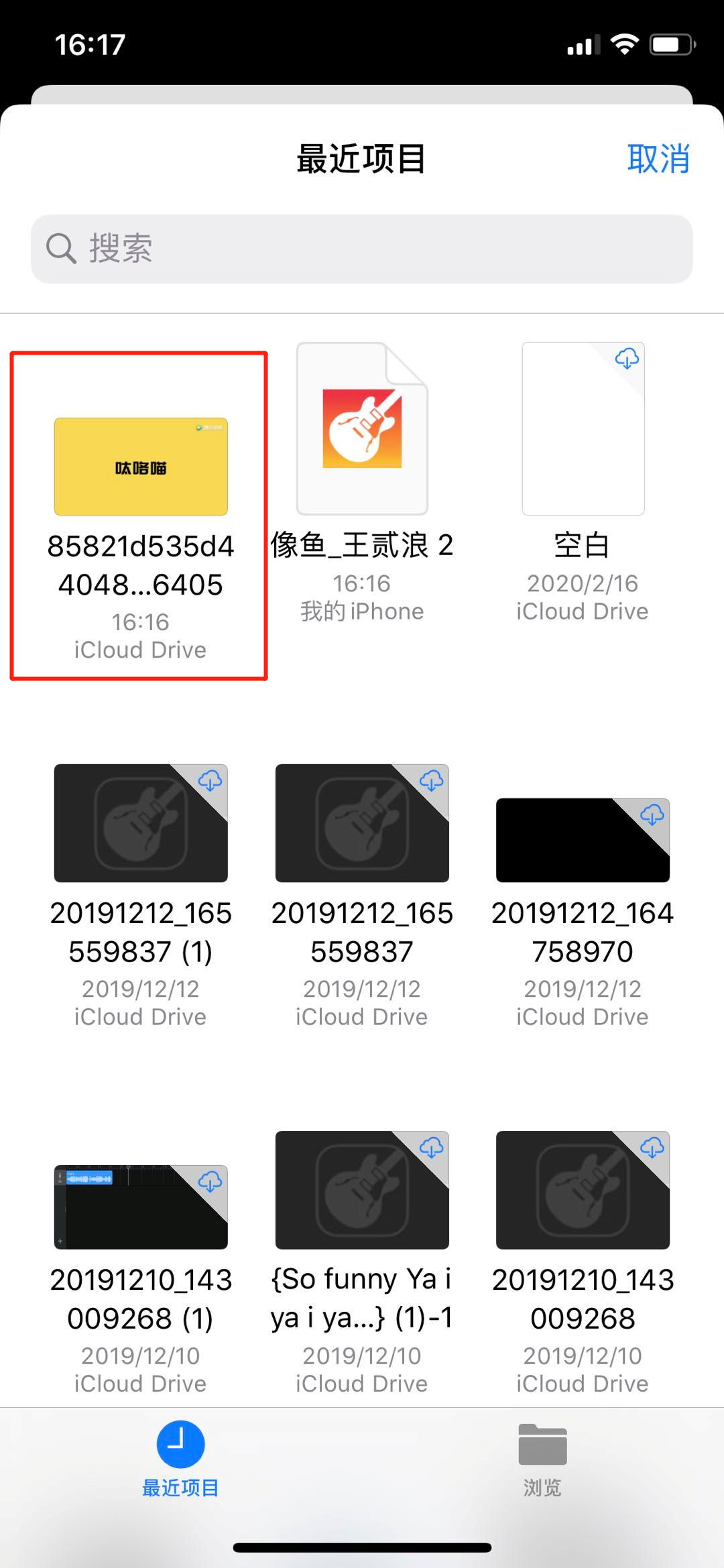Open the GarageBand file 像鱼_王贰浪 2
Screen dimensions: 724x1568
(362, 429)
